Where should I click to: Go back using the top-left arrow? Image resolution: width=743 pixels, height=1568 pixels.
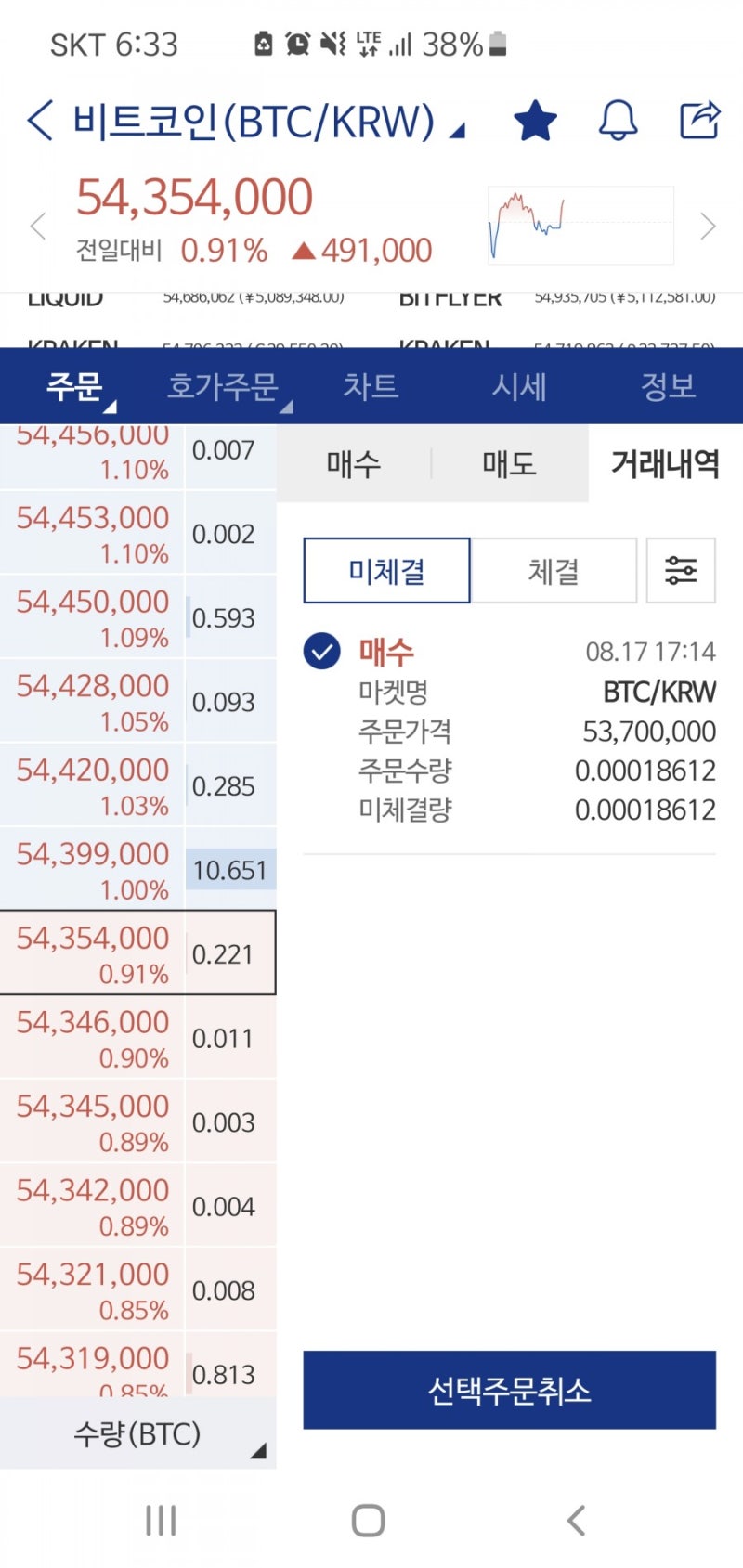pos(40,121)
